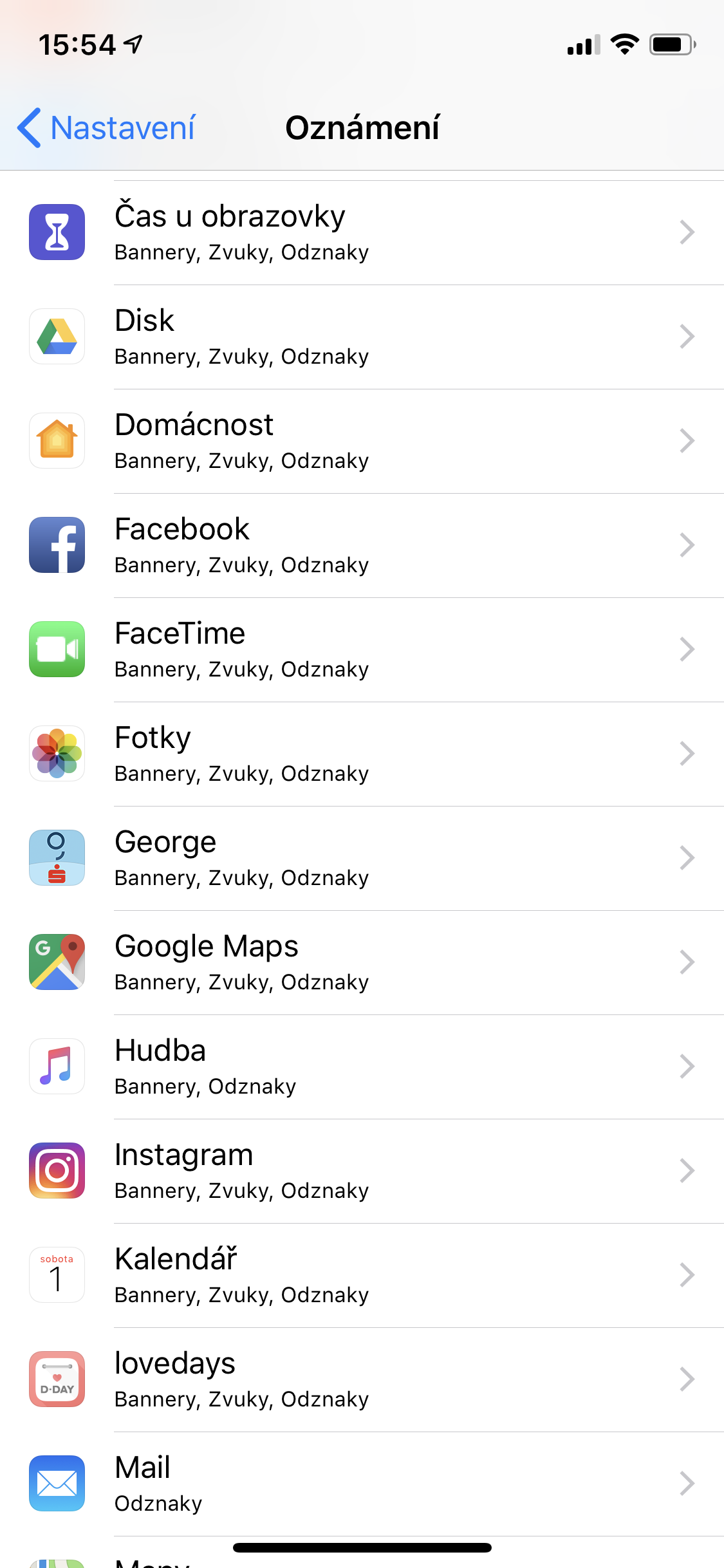
Task: Tap the FaceTime row
Action: (x=362, y=649)
